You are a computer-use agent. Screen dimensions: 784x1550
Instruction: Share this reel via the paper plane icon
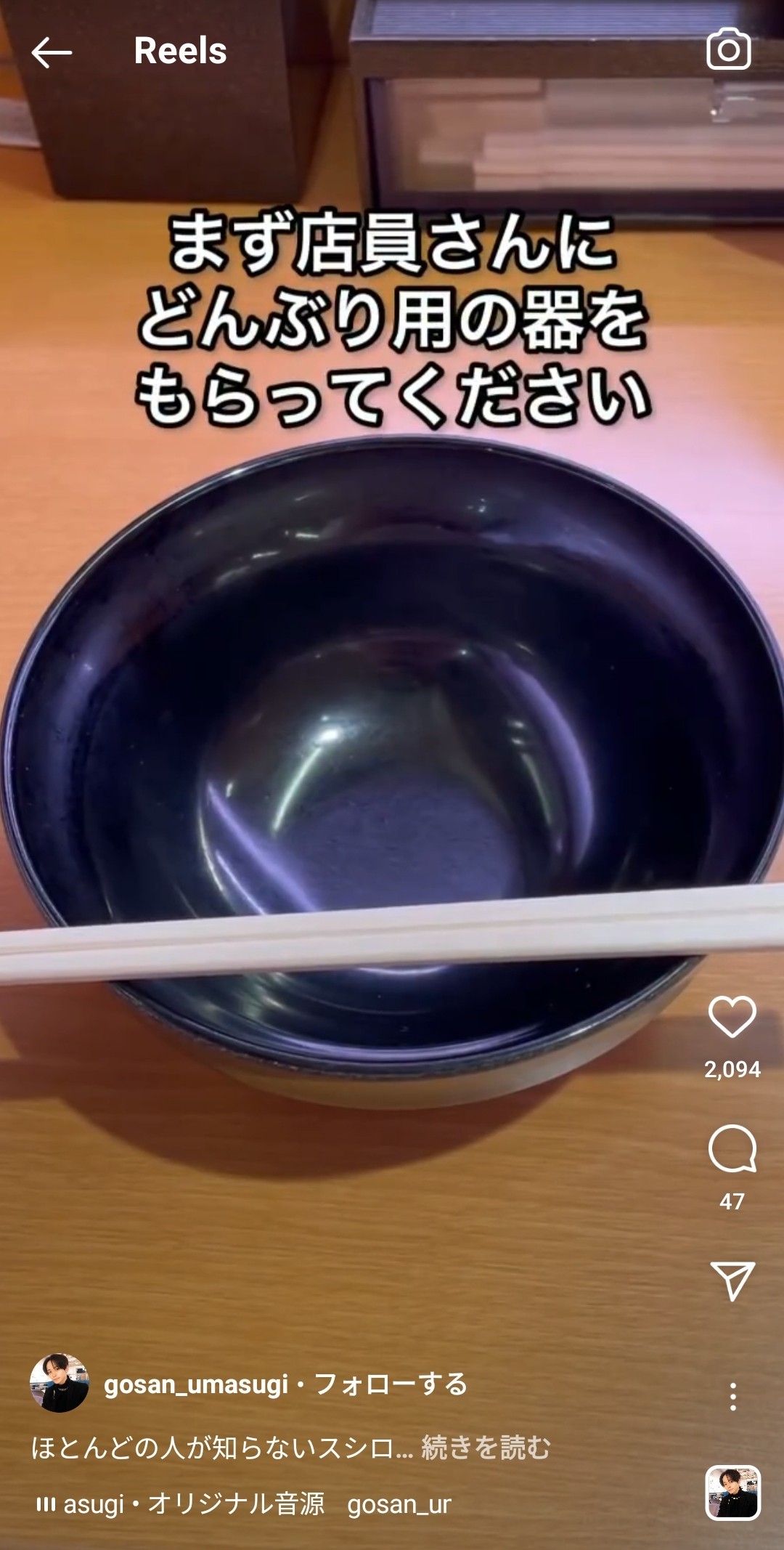click(732, 1281)
